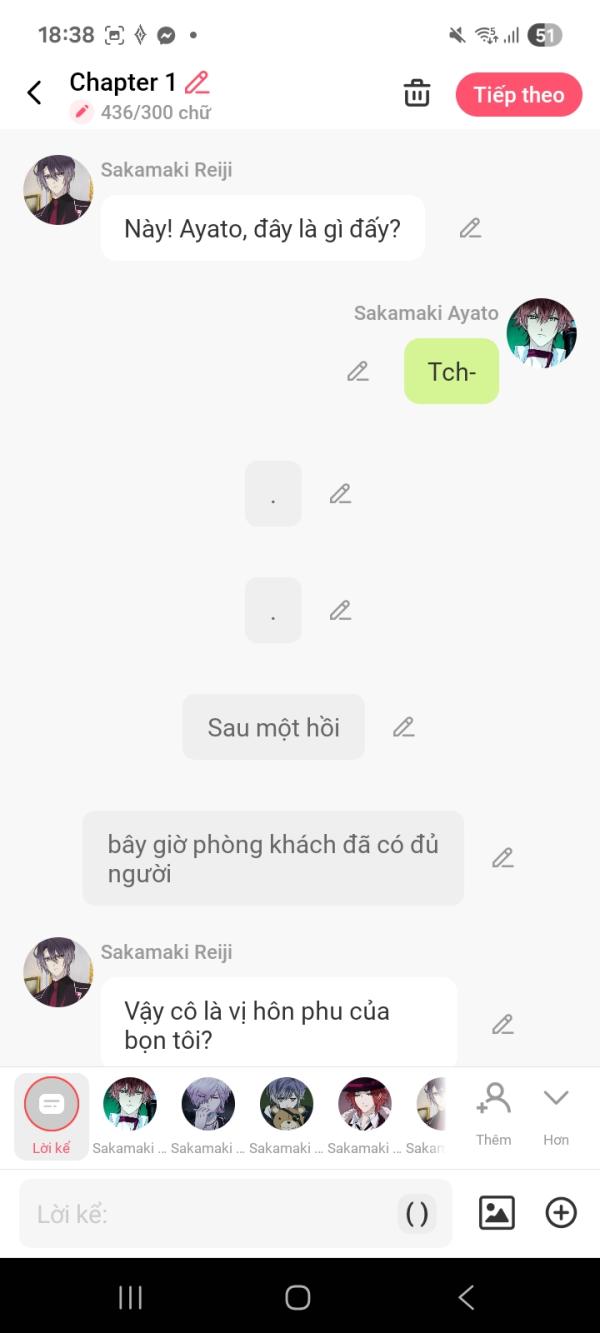
Task: Edit the Chapter 1 title
Action: click(197, 82)
